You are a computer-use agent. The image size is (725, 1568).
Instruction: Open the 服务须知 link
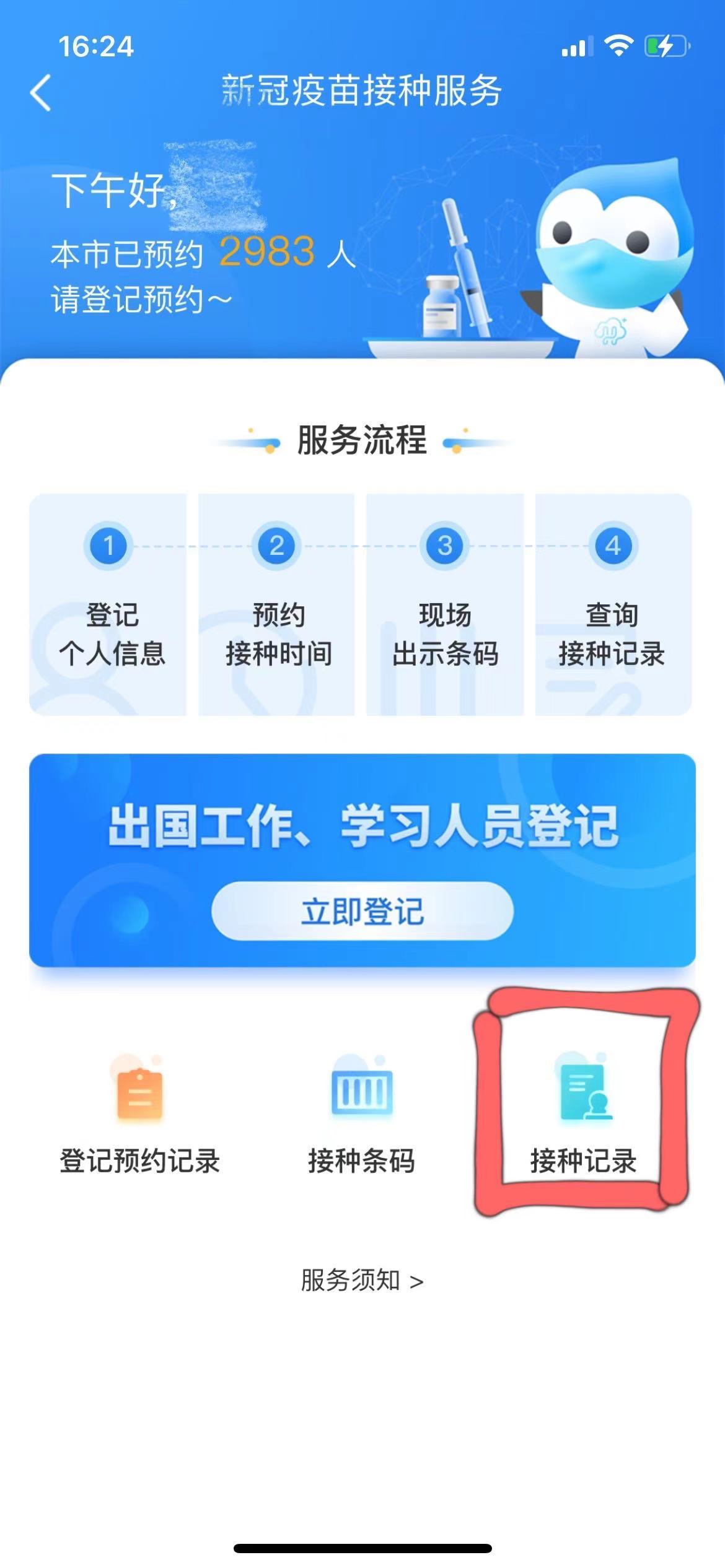[x=362, y=1281]
